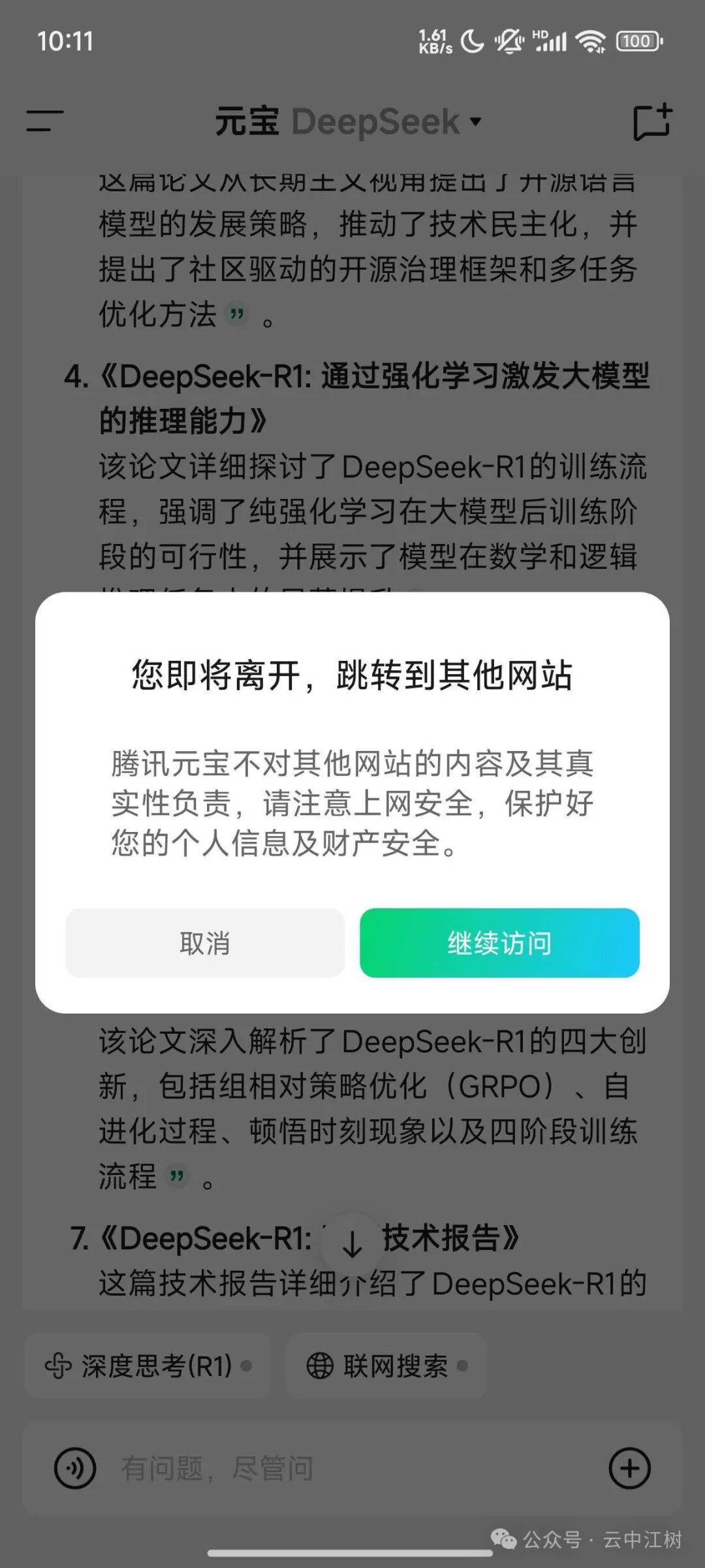Toggle 深度思考(R1) mode

(x=148, y=1366)
